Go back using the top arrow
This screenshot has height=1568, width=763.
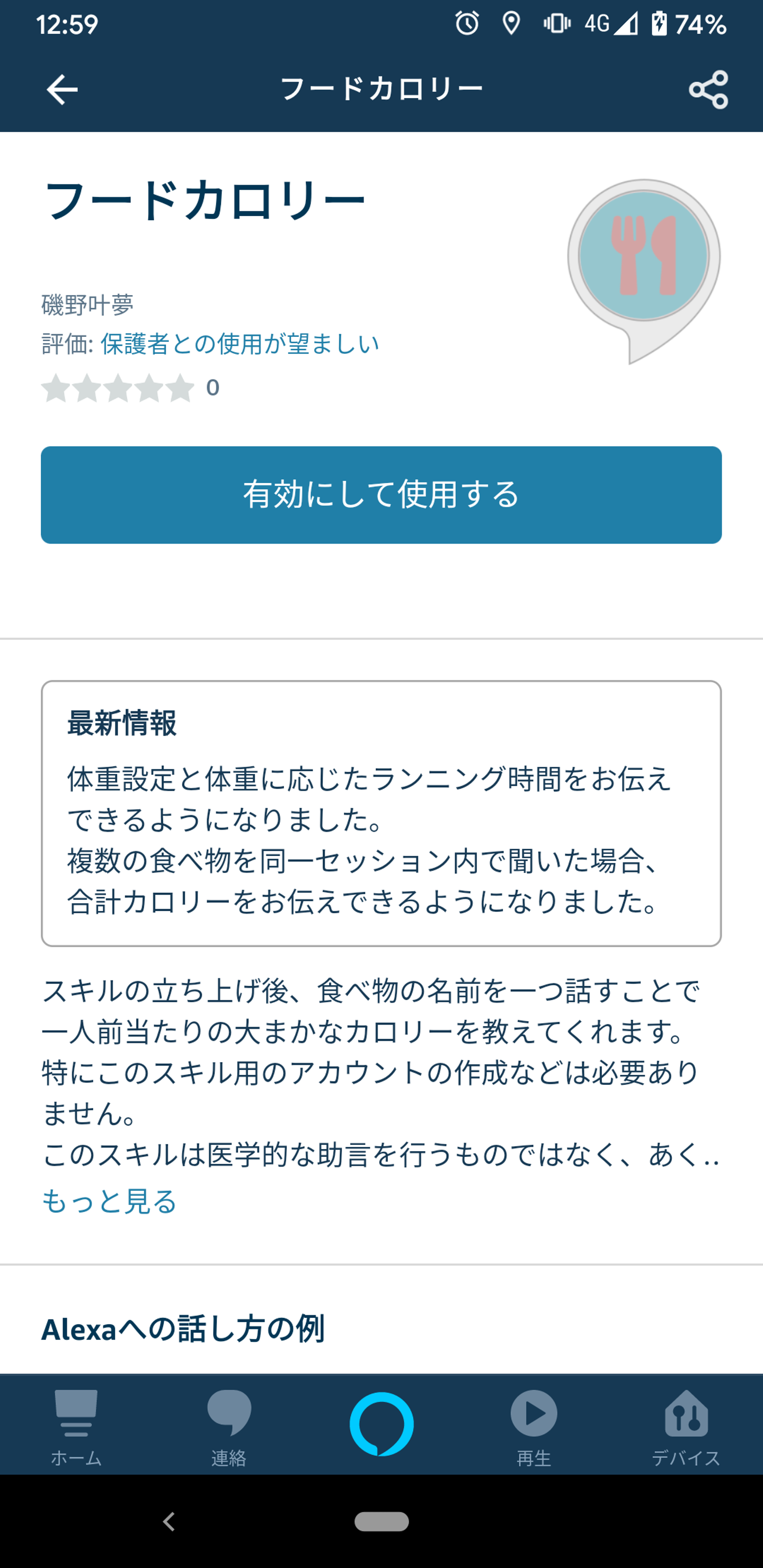(x=62, y=90)
